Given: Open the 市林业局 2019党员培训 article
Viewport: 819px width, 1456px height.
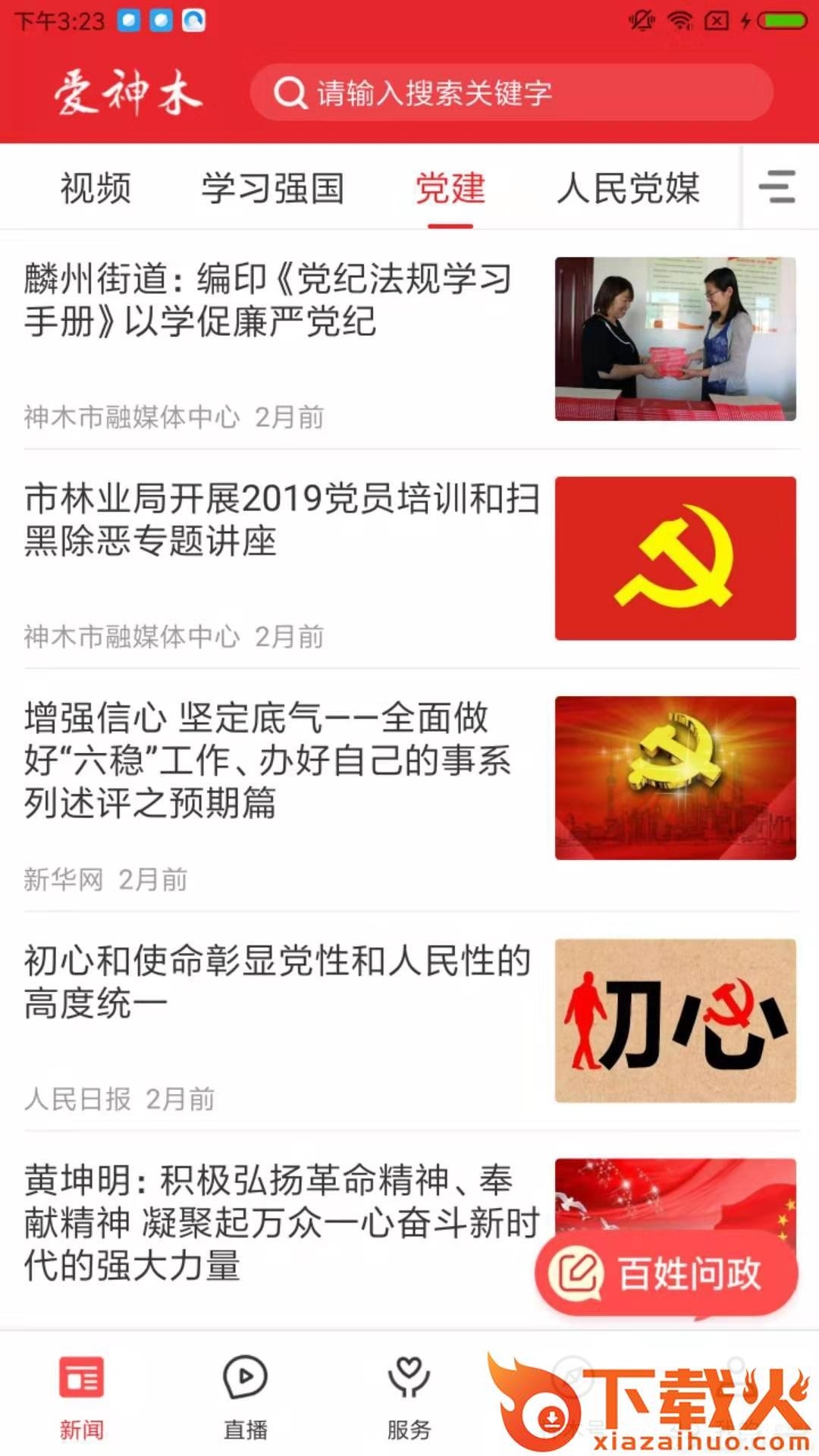Looking at the screenshot, I should [281, 520].
